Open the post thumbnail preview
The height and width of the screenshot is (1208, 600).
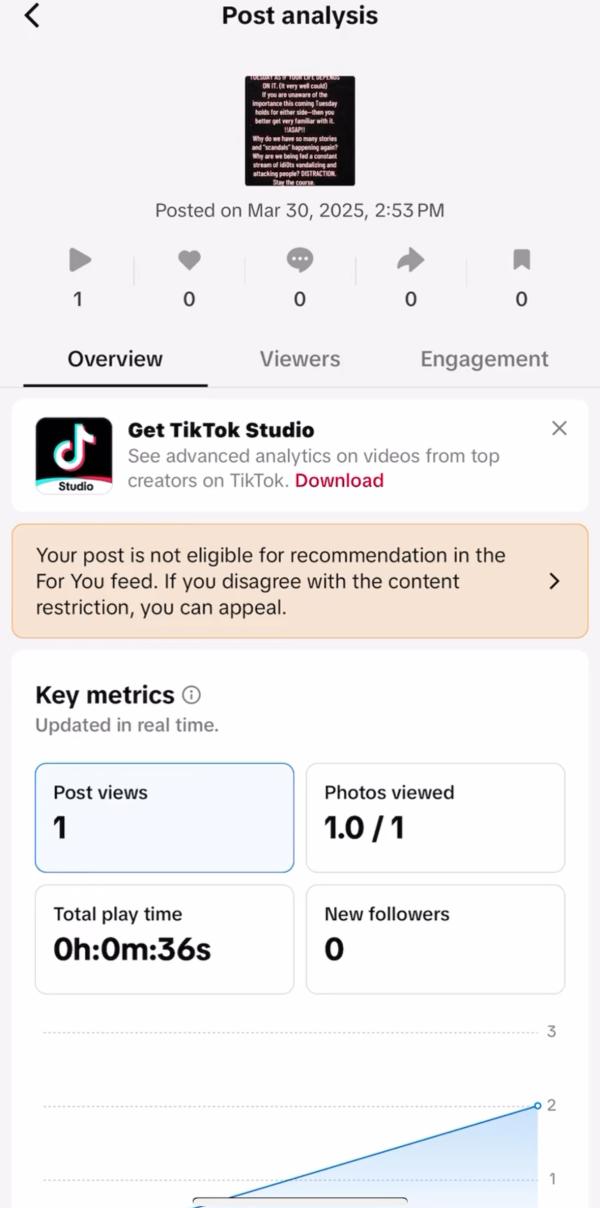[x=300, y=131]
